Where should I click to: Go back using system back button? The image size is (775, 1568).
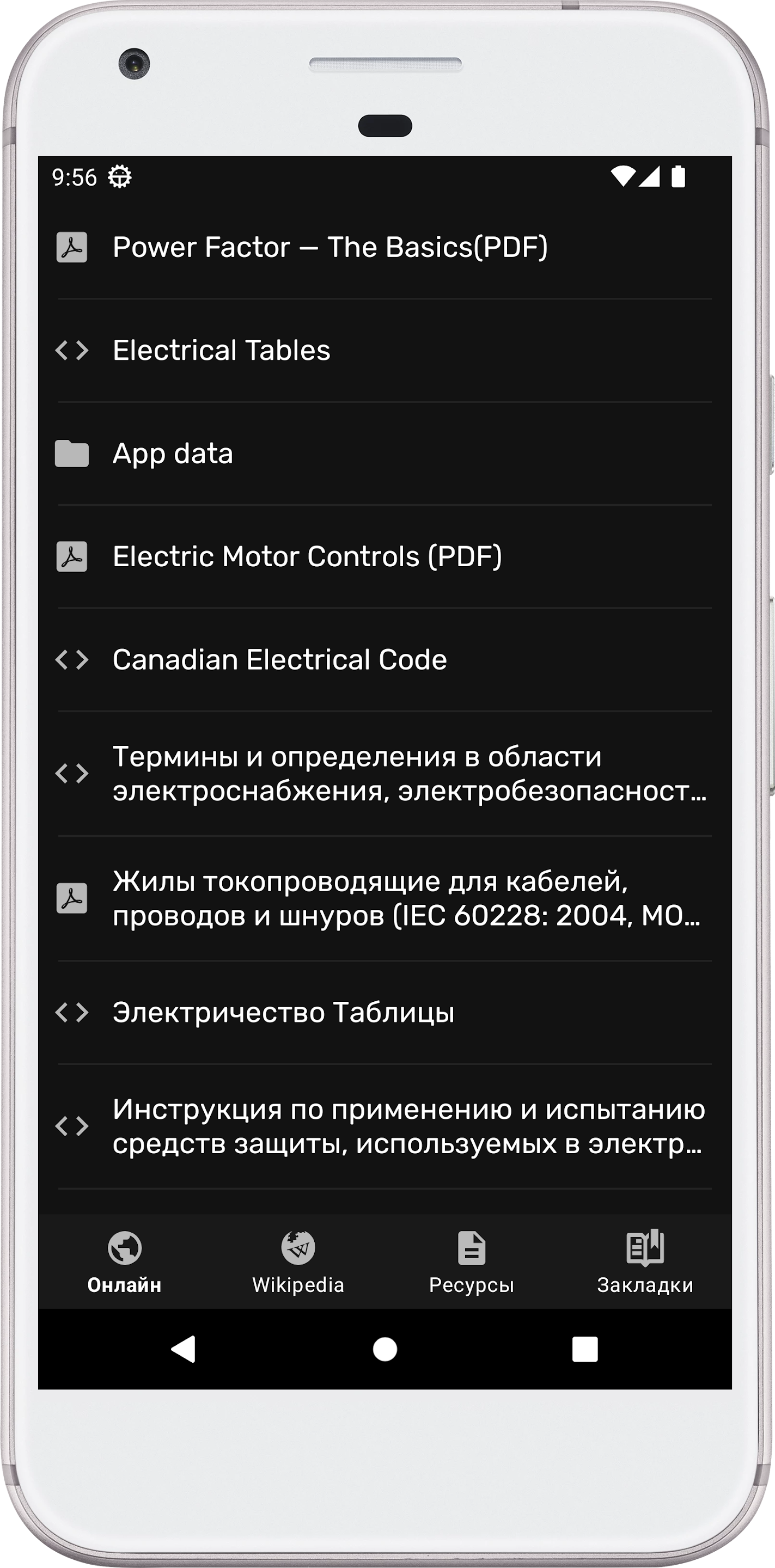tap(183, 1349)
